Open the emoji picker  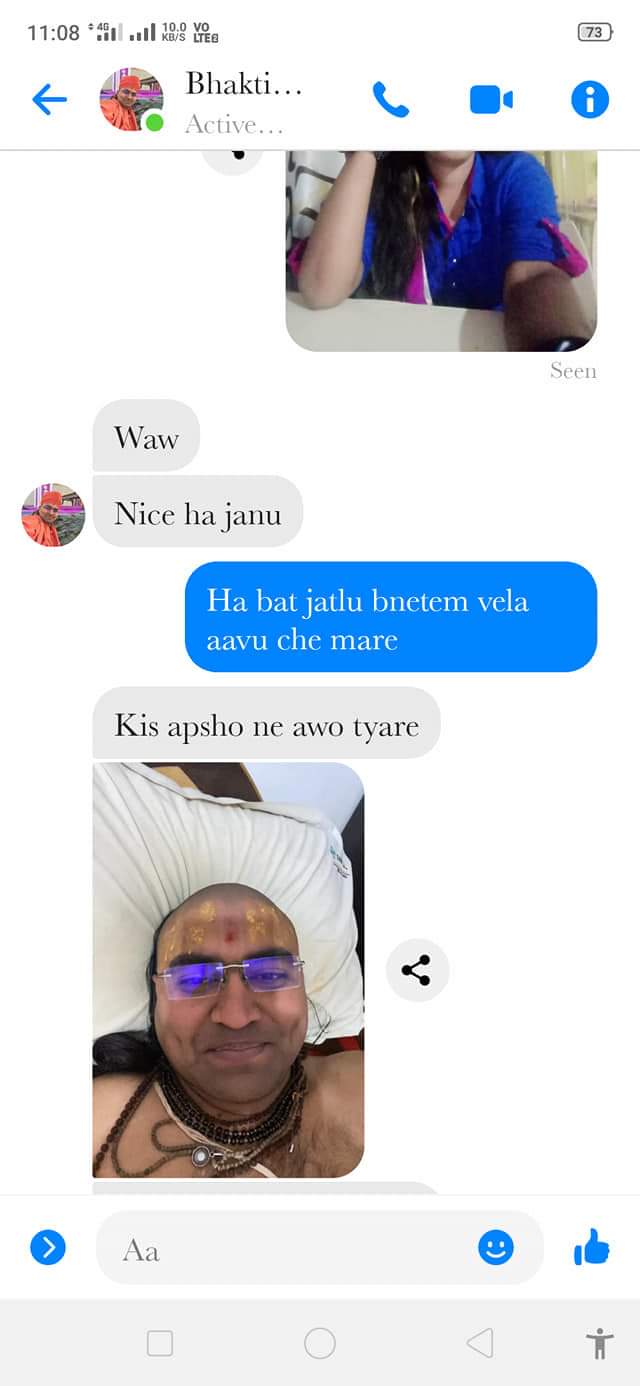496,1247
